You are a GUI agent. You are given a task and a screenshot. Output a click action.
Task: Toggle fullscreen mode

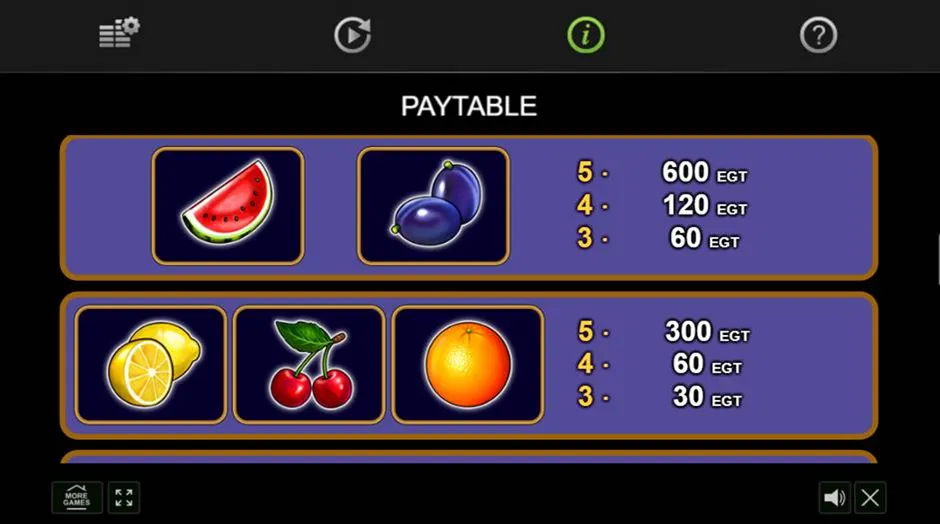click(x=124, y=497)
